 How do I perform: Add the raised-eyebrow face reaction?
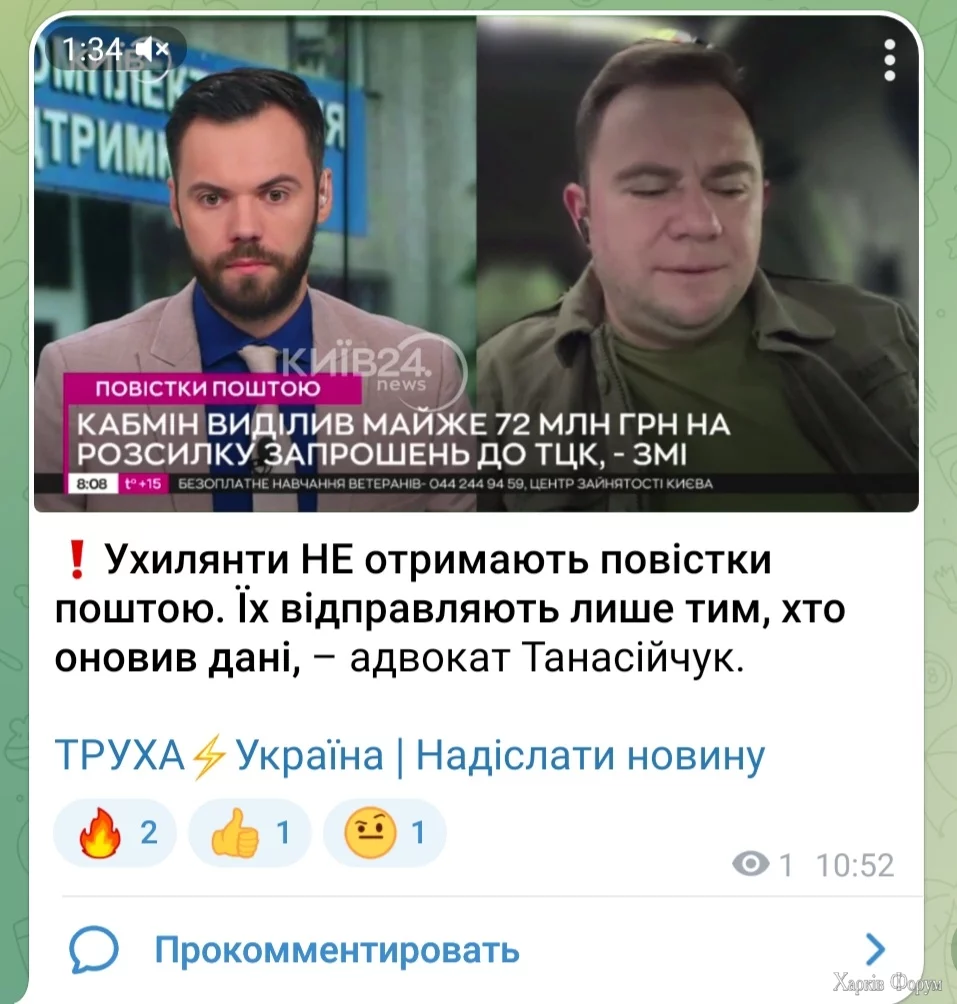tap(384, 832)
